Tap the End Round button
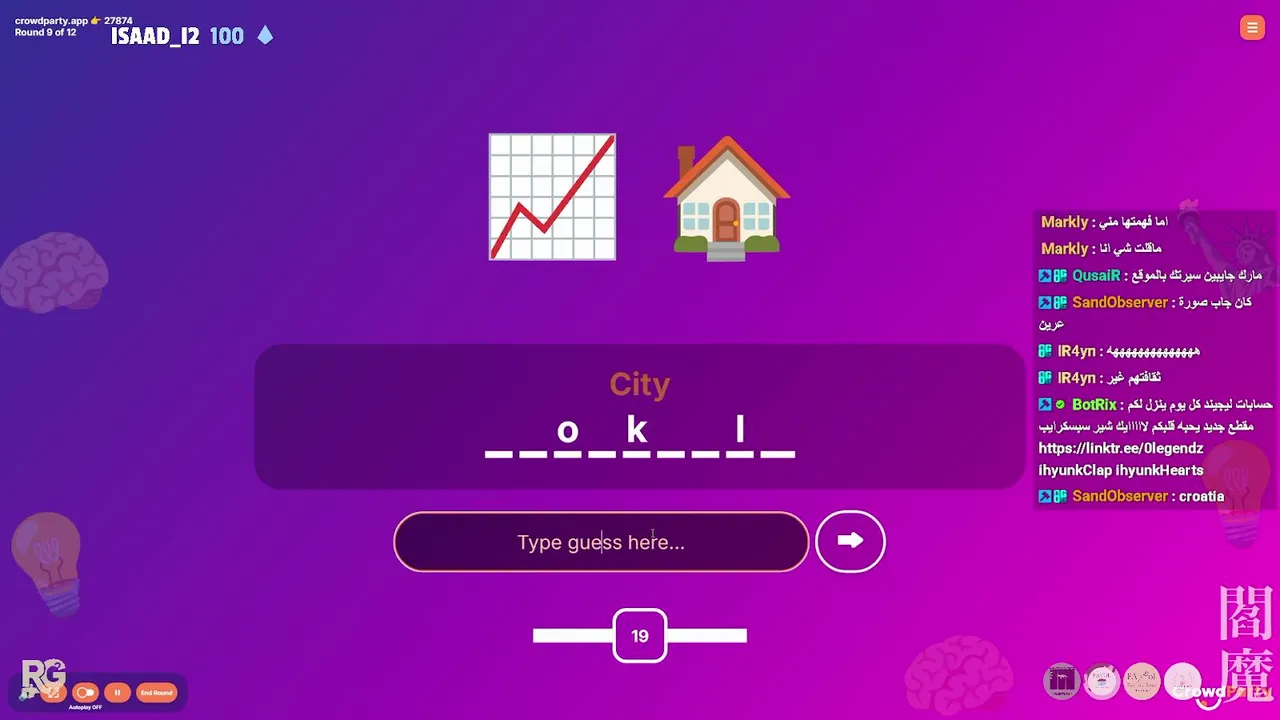This screenshot has width=1280, height=720. click(x=156, y=692)
